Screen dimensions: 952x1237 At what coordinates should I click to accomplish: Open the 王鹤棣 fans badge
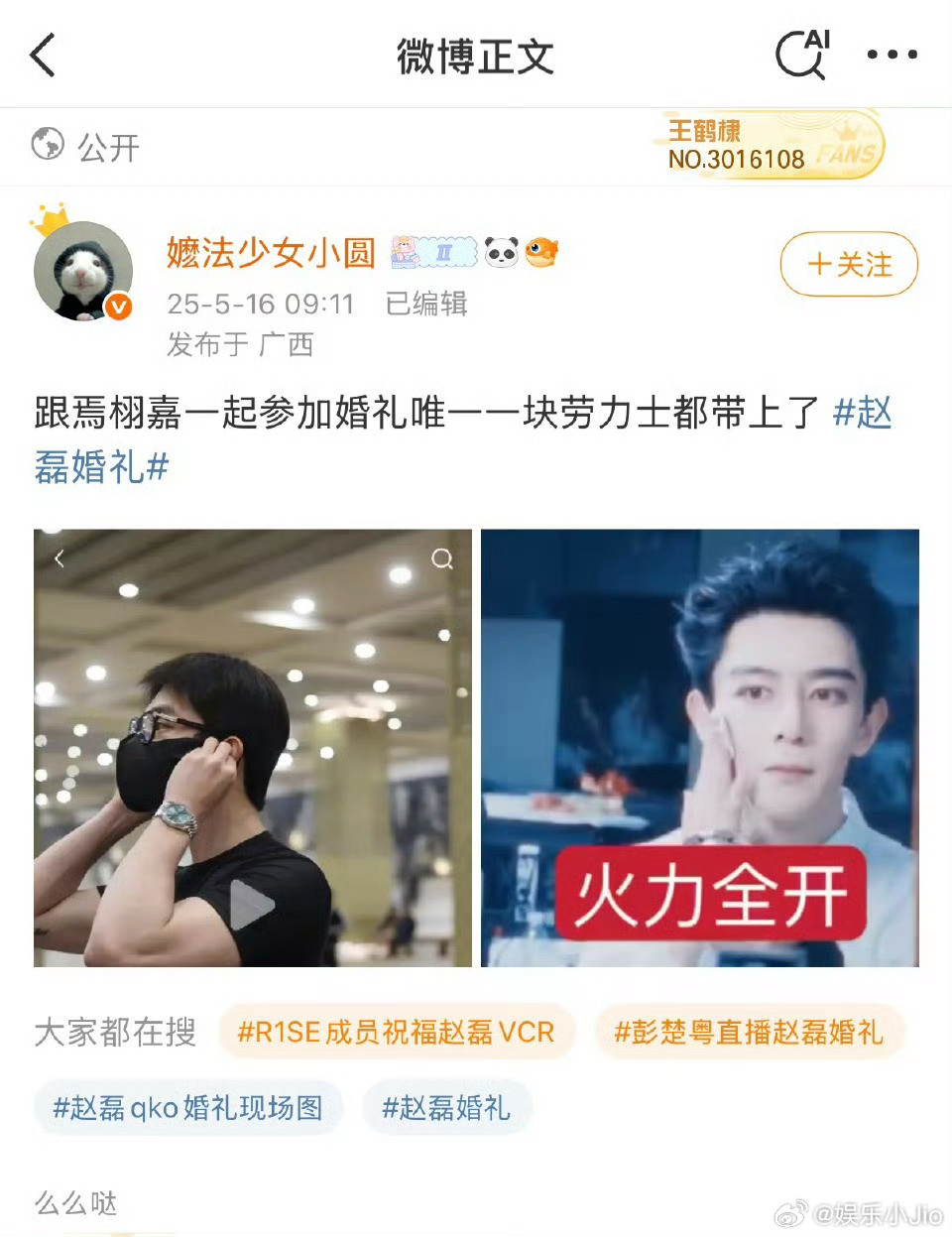(x=773, y=146)
